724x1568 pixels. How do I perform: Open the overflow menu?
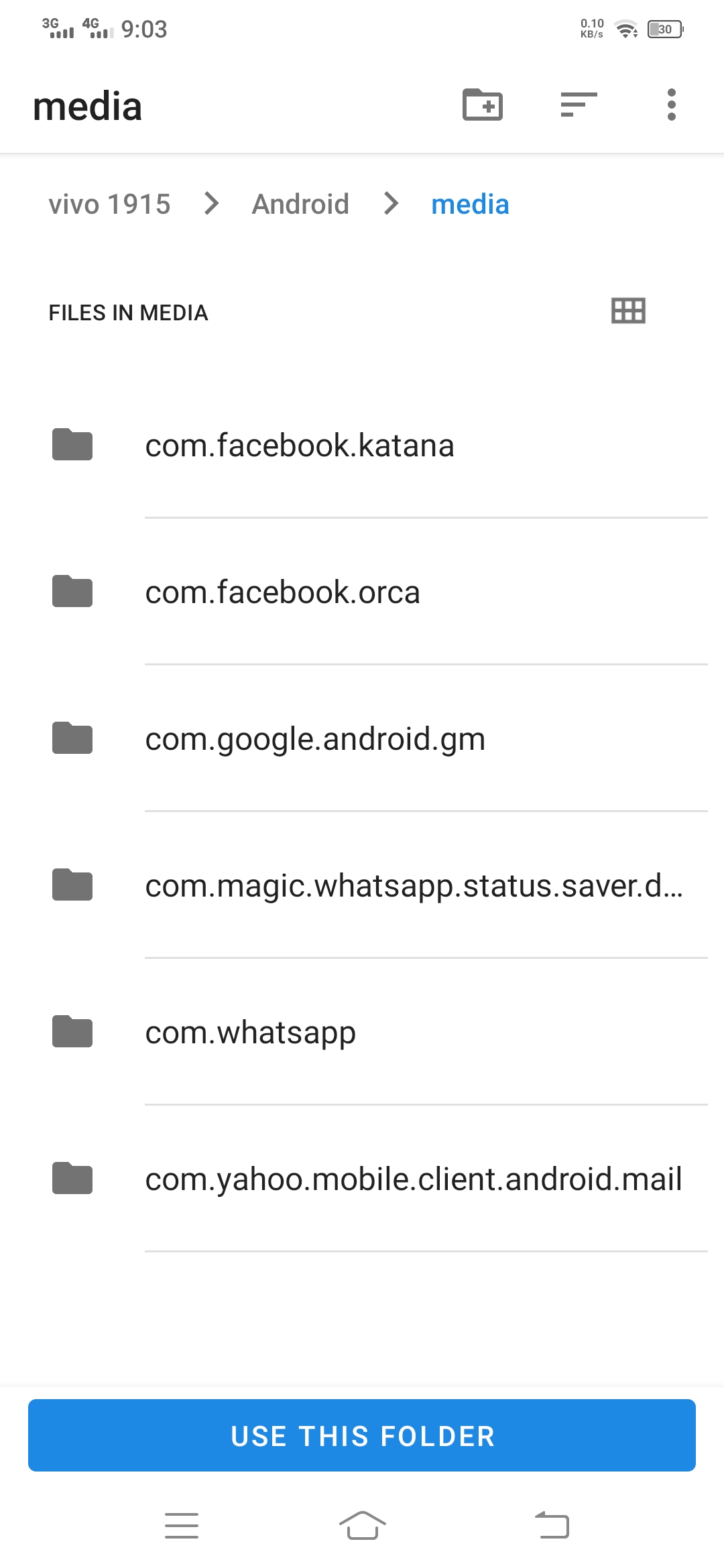pyautogui.click(x=672, y=105)
